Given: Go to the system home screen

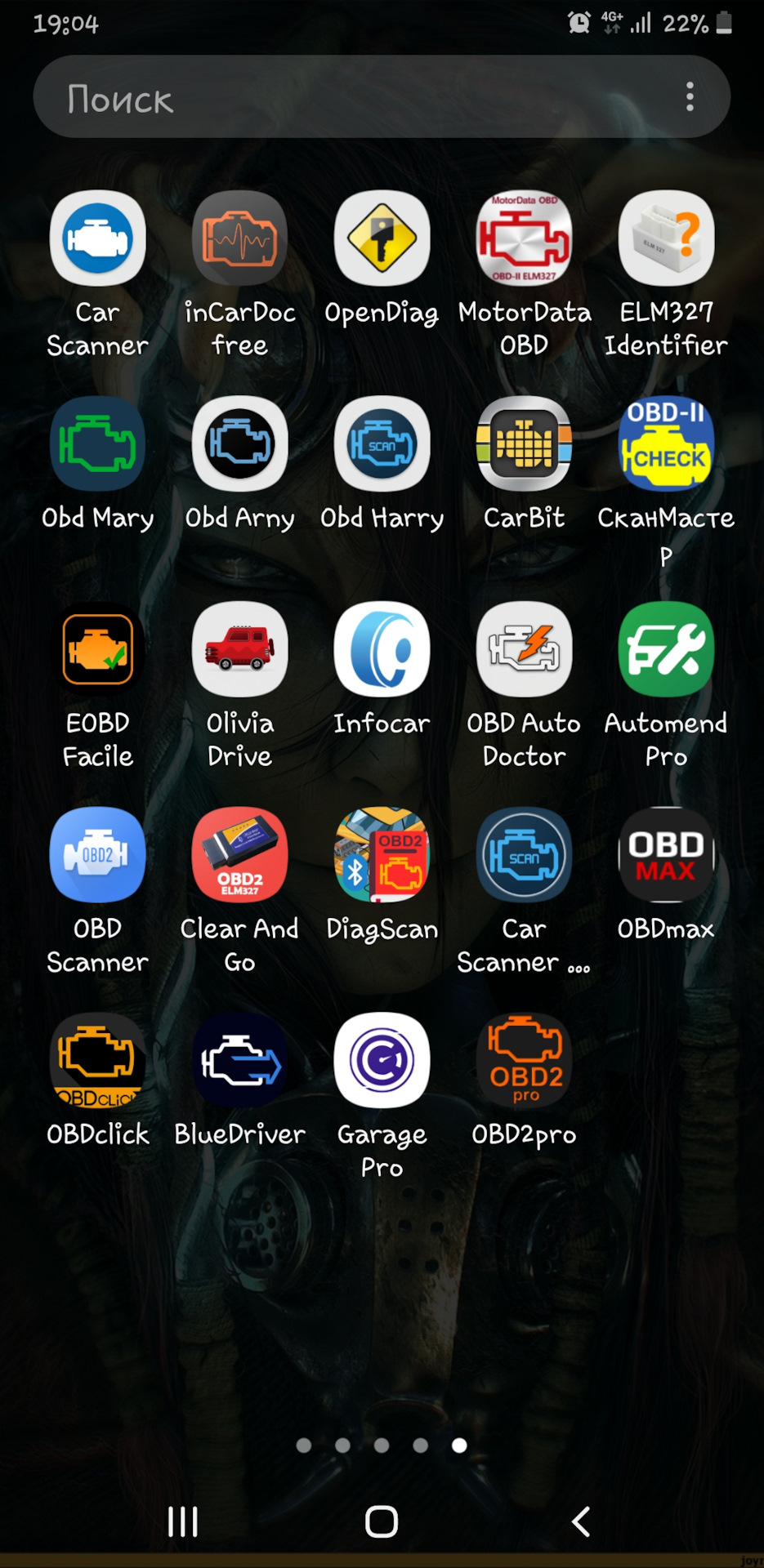Looking at the screenshot, I should tap(382, 1521).
